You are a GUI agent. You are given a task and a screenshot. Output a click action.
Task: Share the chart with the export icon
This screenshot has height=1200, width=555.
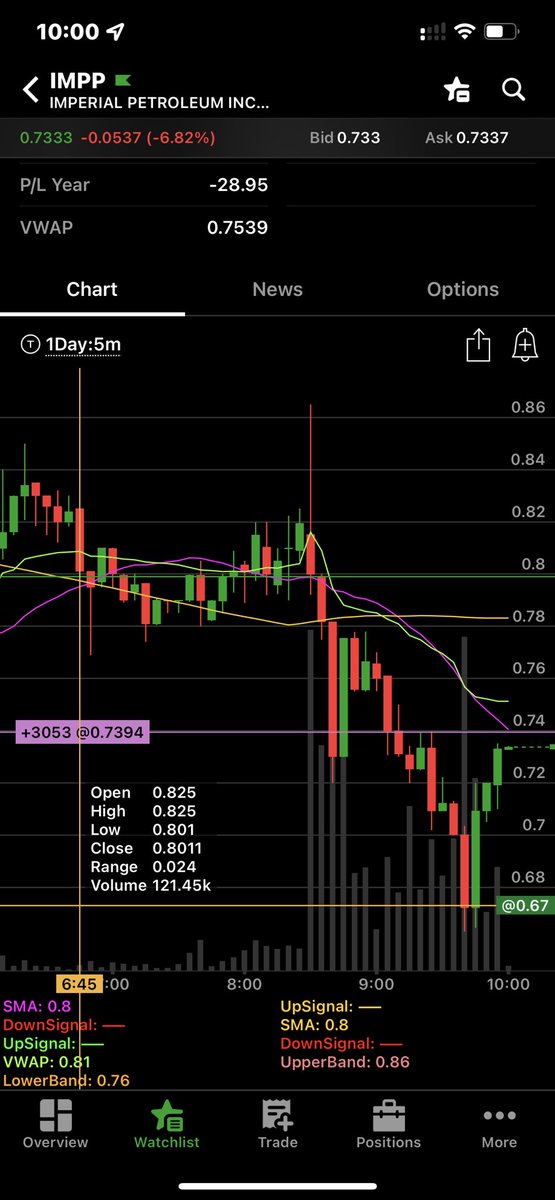pyautogui.click(x=478, y=346)
